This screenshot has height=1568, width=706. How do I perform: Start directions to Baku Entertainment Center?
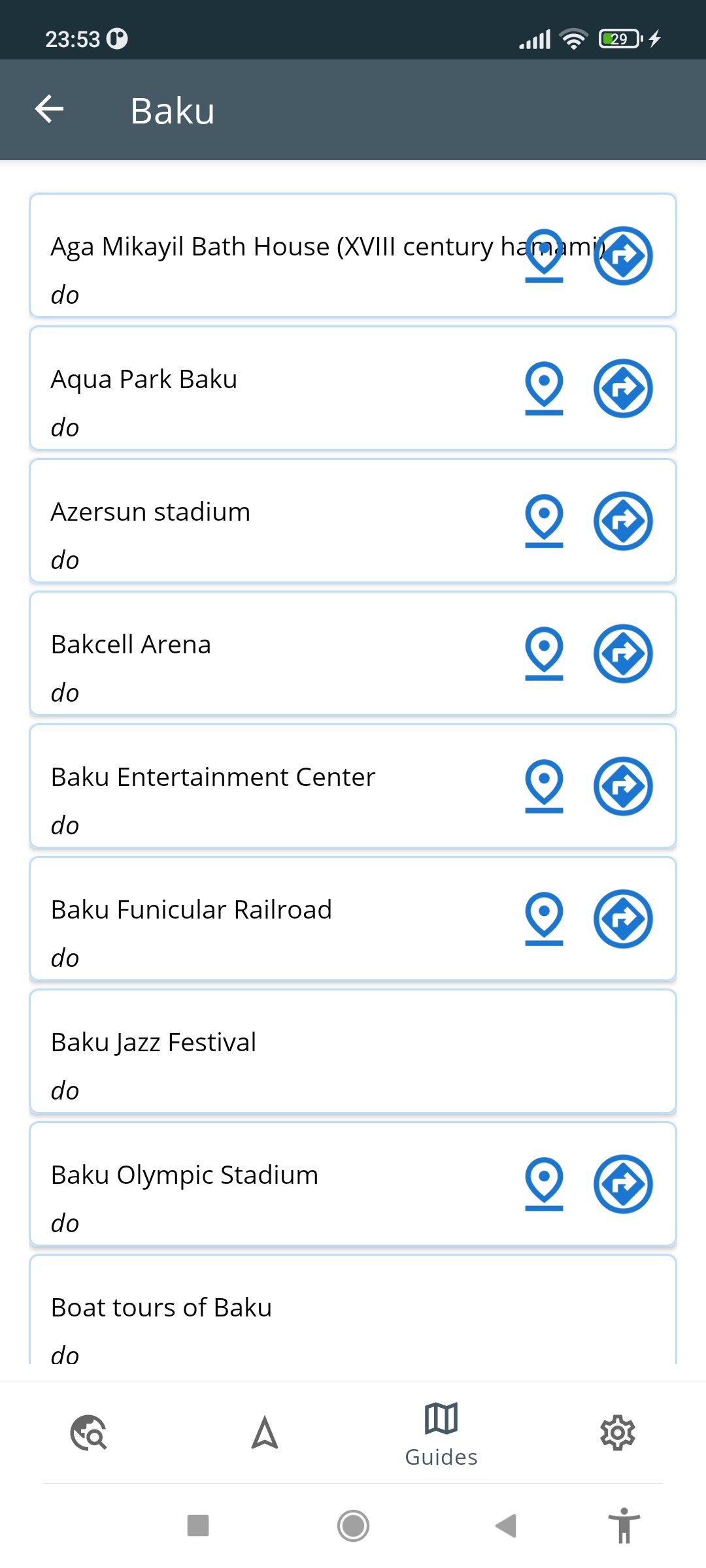point(623,786)
